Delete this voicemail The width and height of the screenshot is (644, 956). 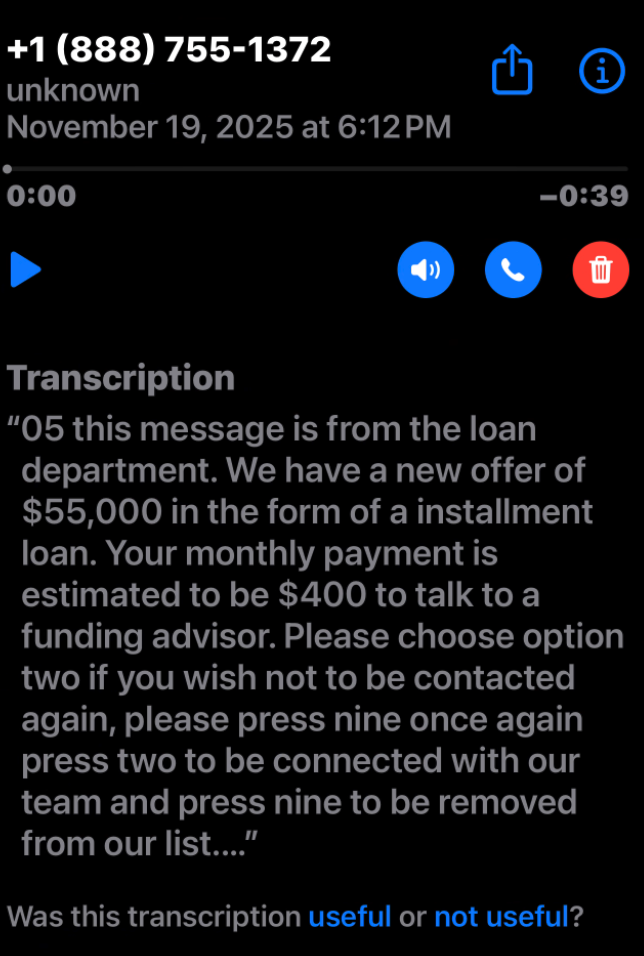[601, 270]
